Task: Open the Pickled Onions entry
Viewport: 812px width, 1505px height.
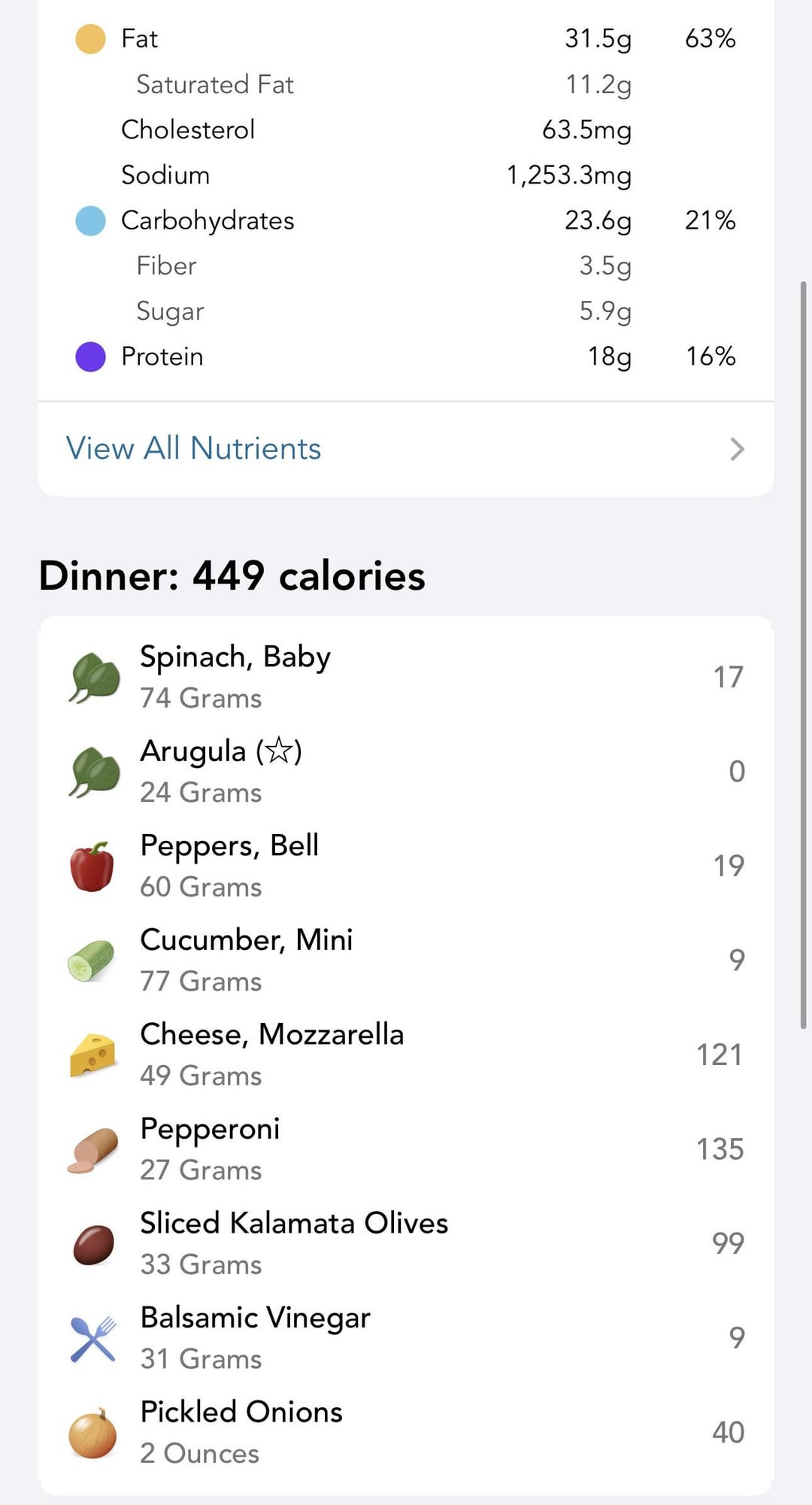Action: pyautogui.click(x=406, y=1432)
